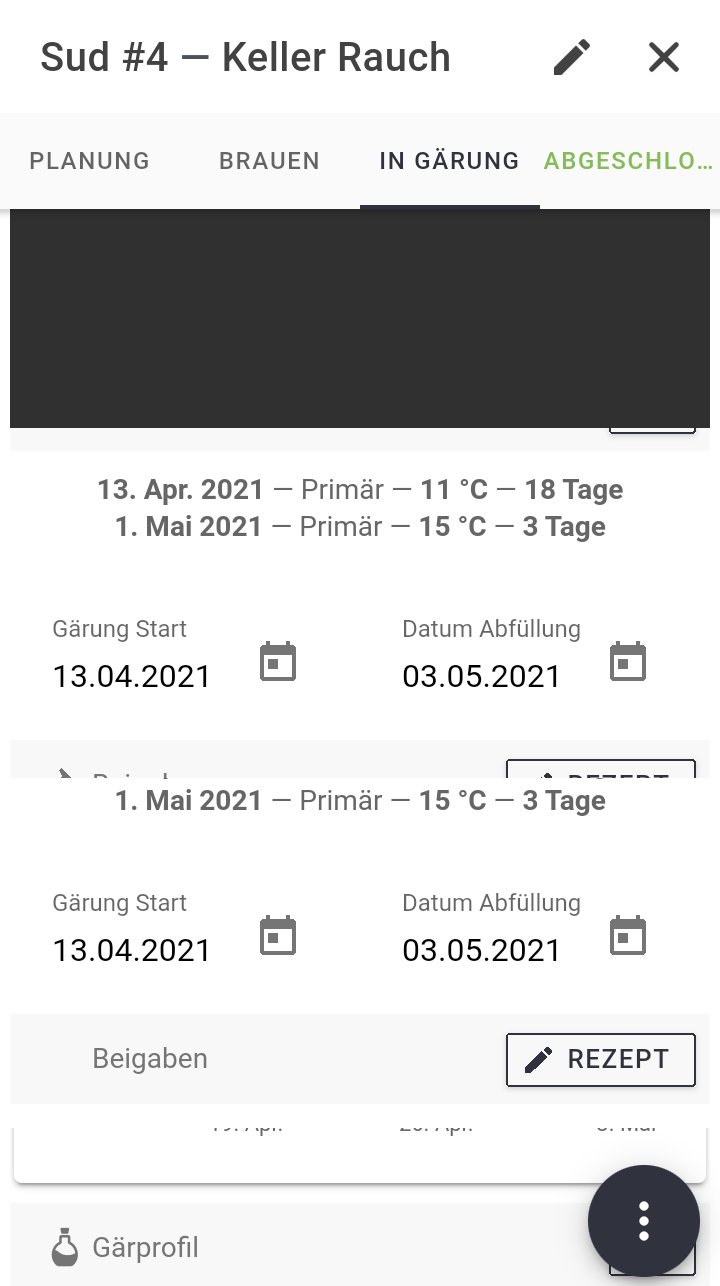Screen dimensions: 720x1286
Task: Open the Rezept editor for Beigaben
Action: coord(600,1059)
